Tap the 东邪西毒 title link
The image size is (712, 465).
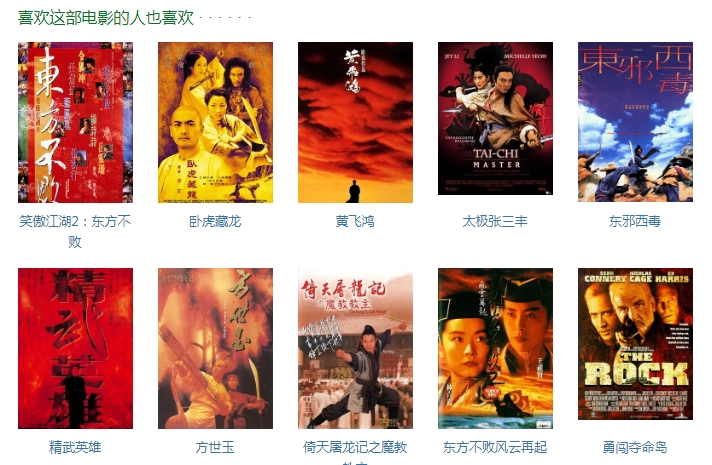coord(635,221)
